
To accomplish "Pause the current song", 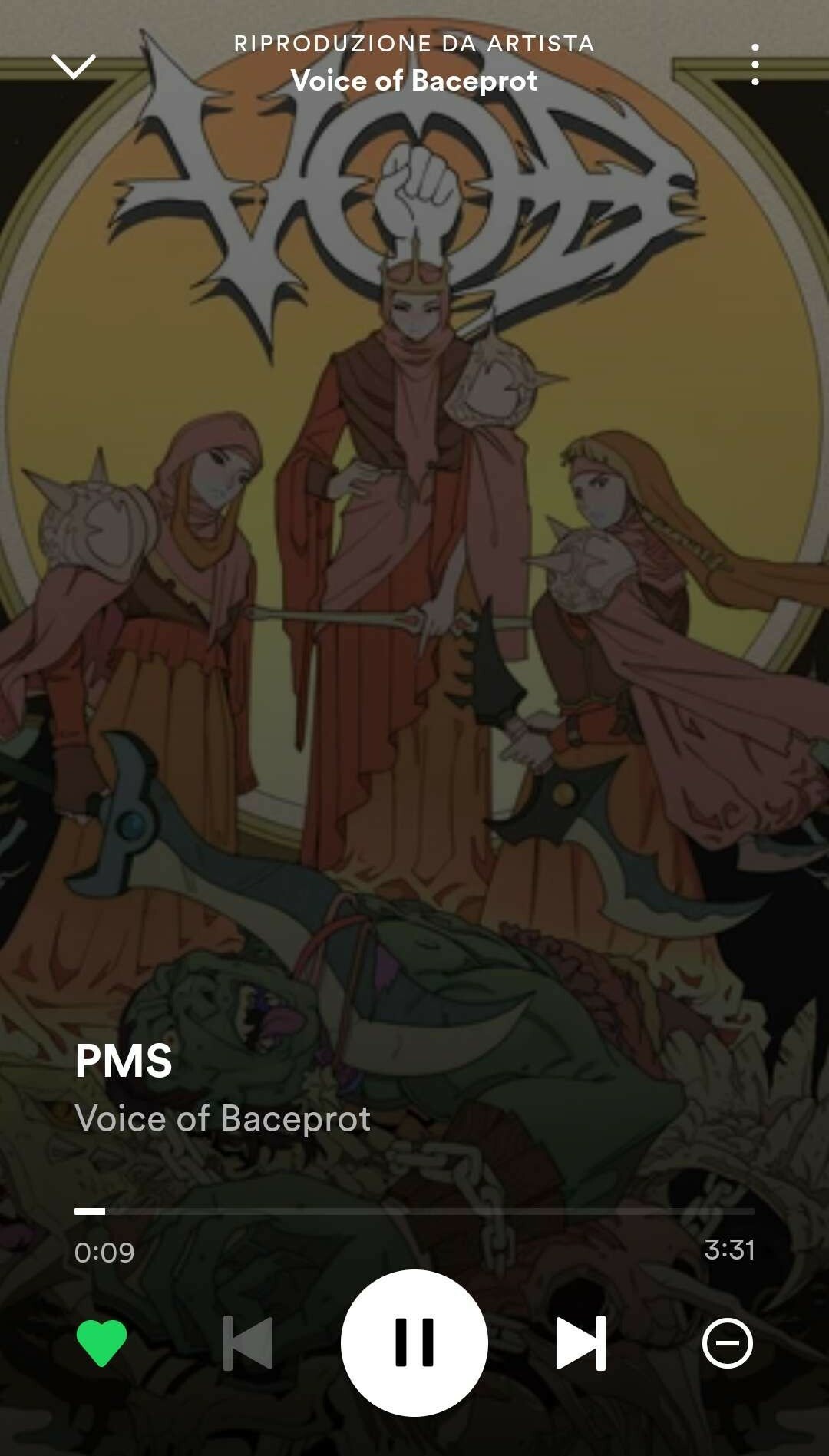I will pos(414,1342).
